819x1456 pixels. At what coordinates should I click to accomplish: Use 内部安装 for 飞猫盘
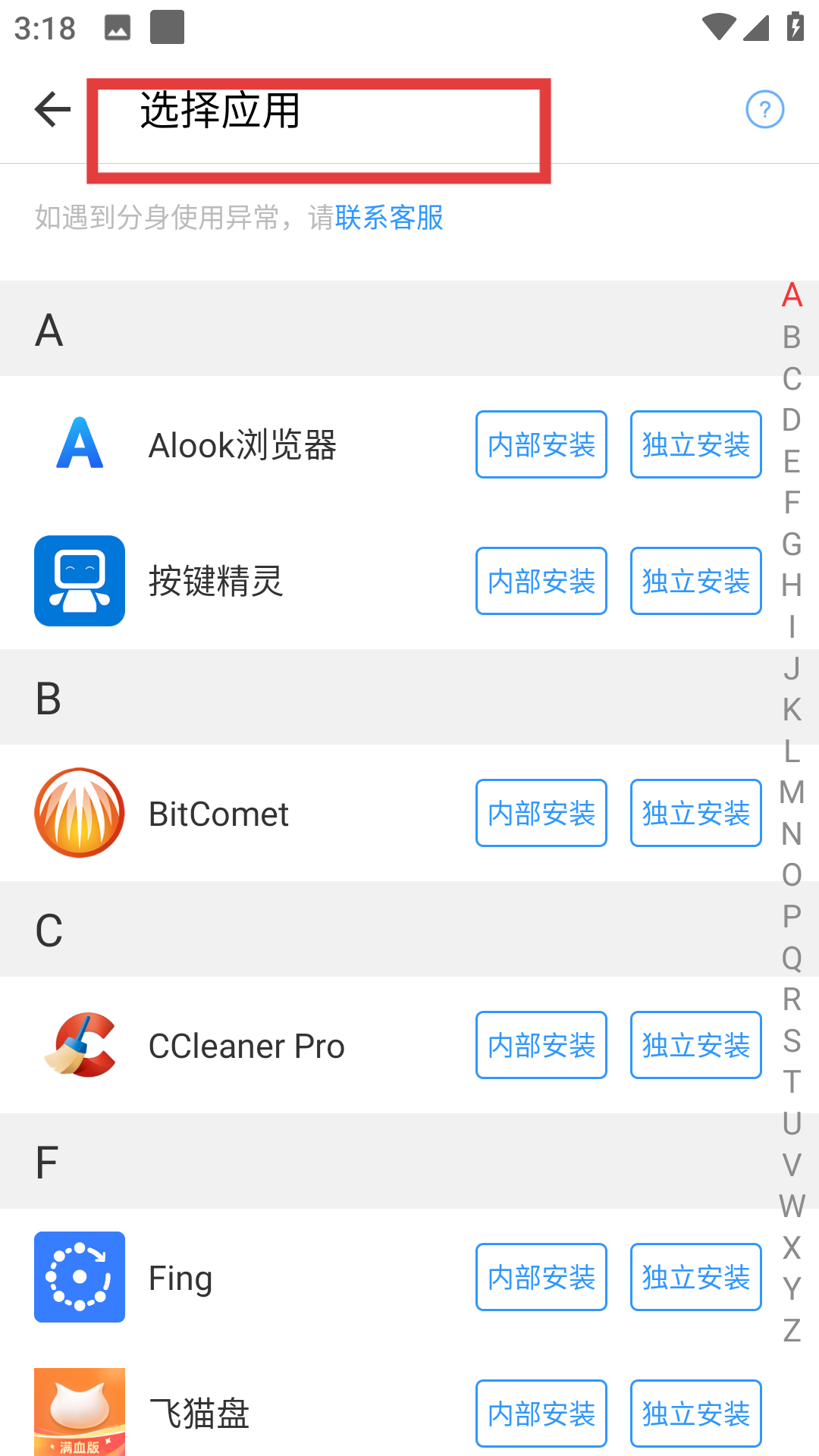(x=541, y=1414)
